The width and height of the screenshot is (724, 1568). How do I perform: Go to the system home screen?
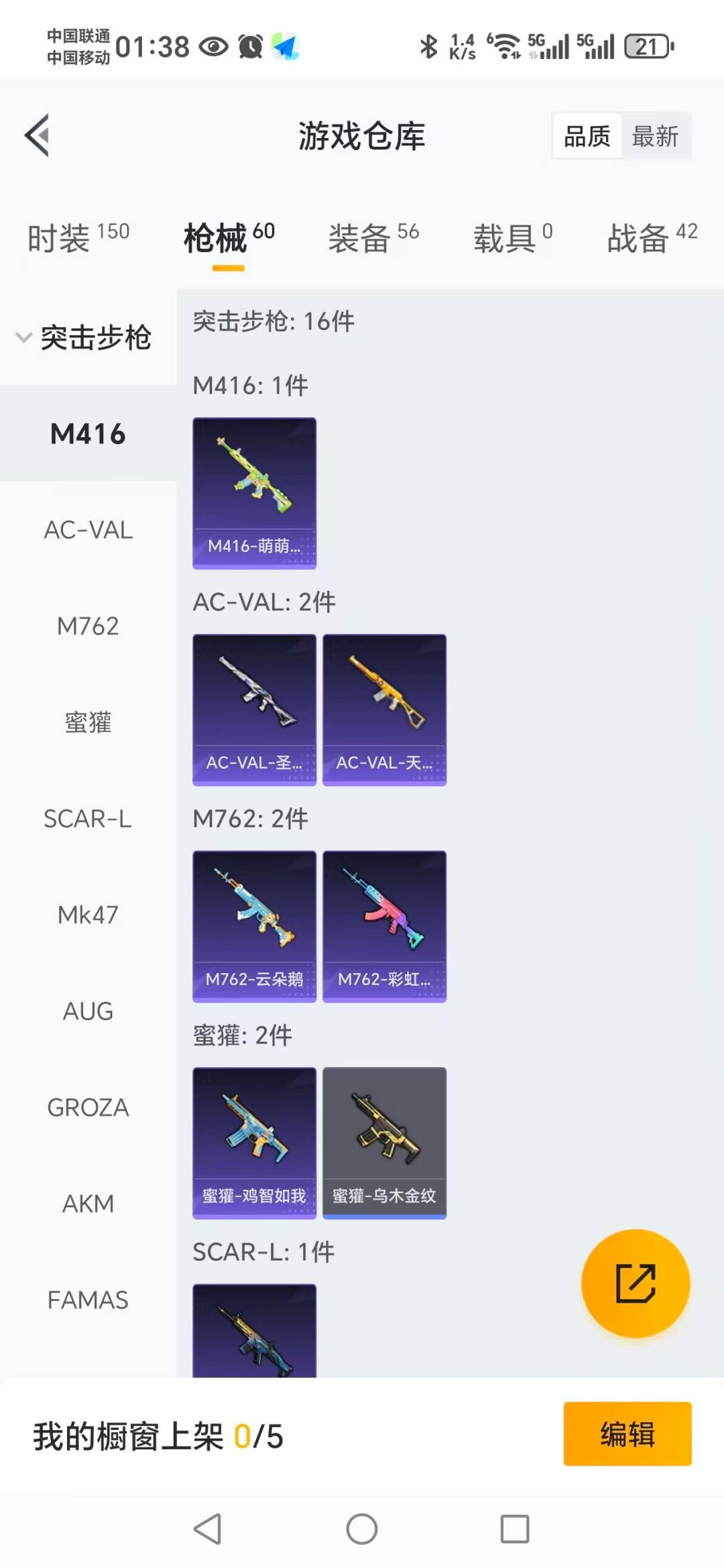pyautogui.click(x=362, y=1529)
